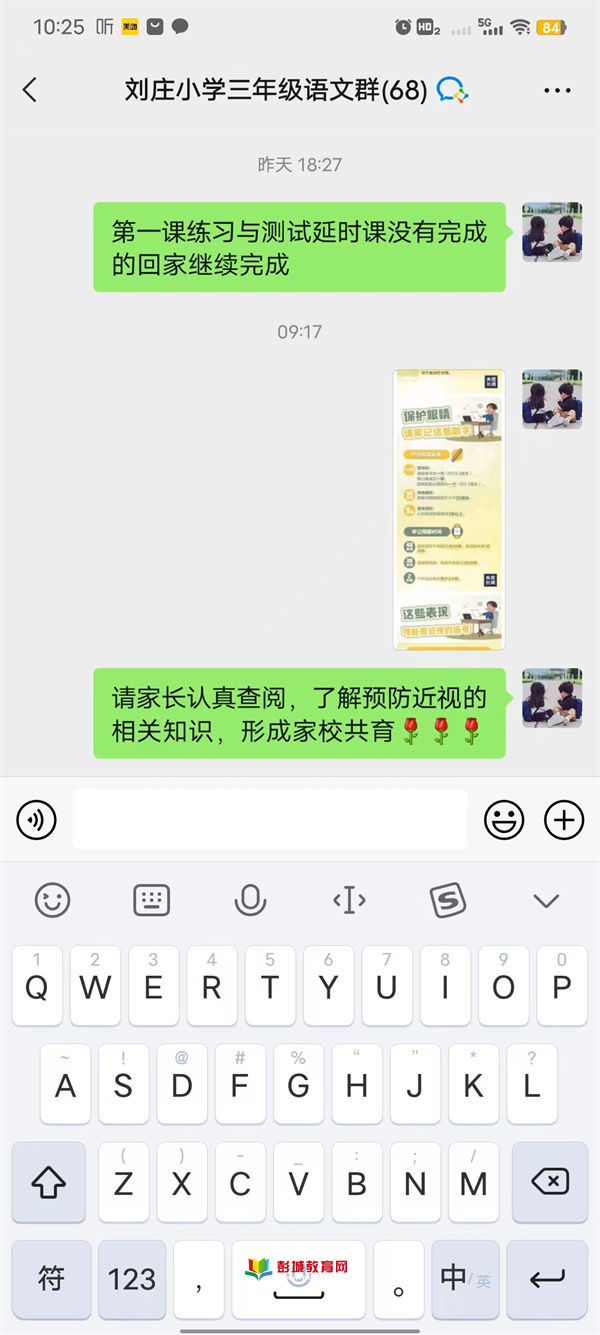Open the eye protection image message
The height and width of the screenshot is (1335, 600).
tap(449, 509)
